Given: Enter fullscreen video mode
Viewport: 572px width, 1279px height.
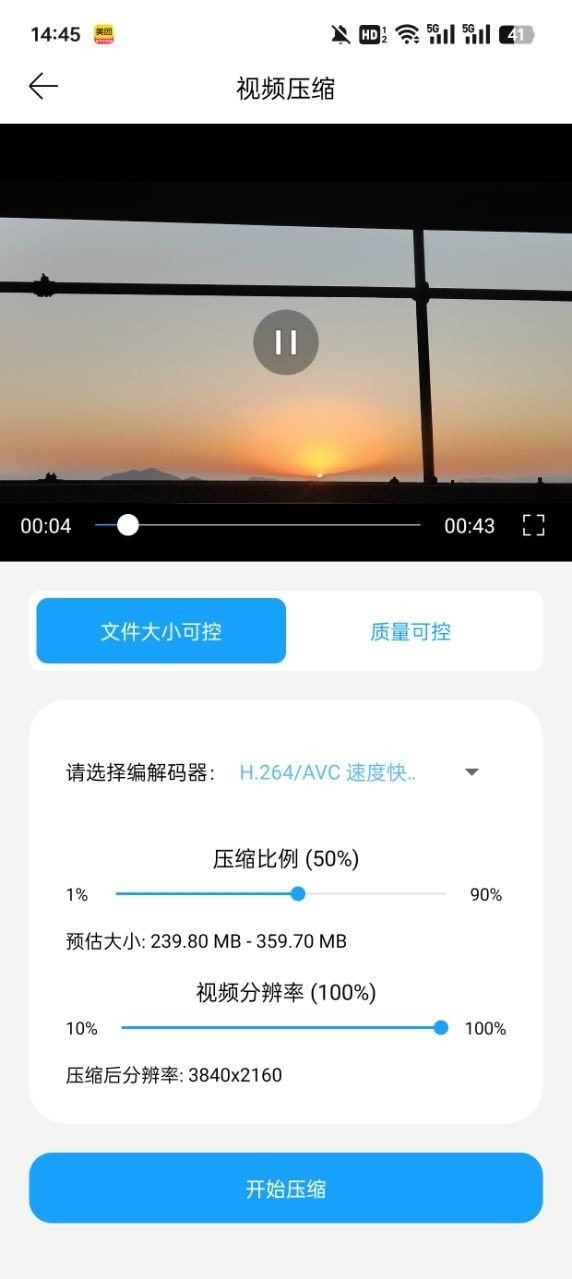Looking at the screenshot, I should [x=534, y=525].
